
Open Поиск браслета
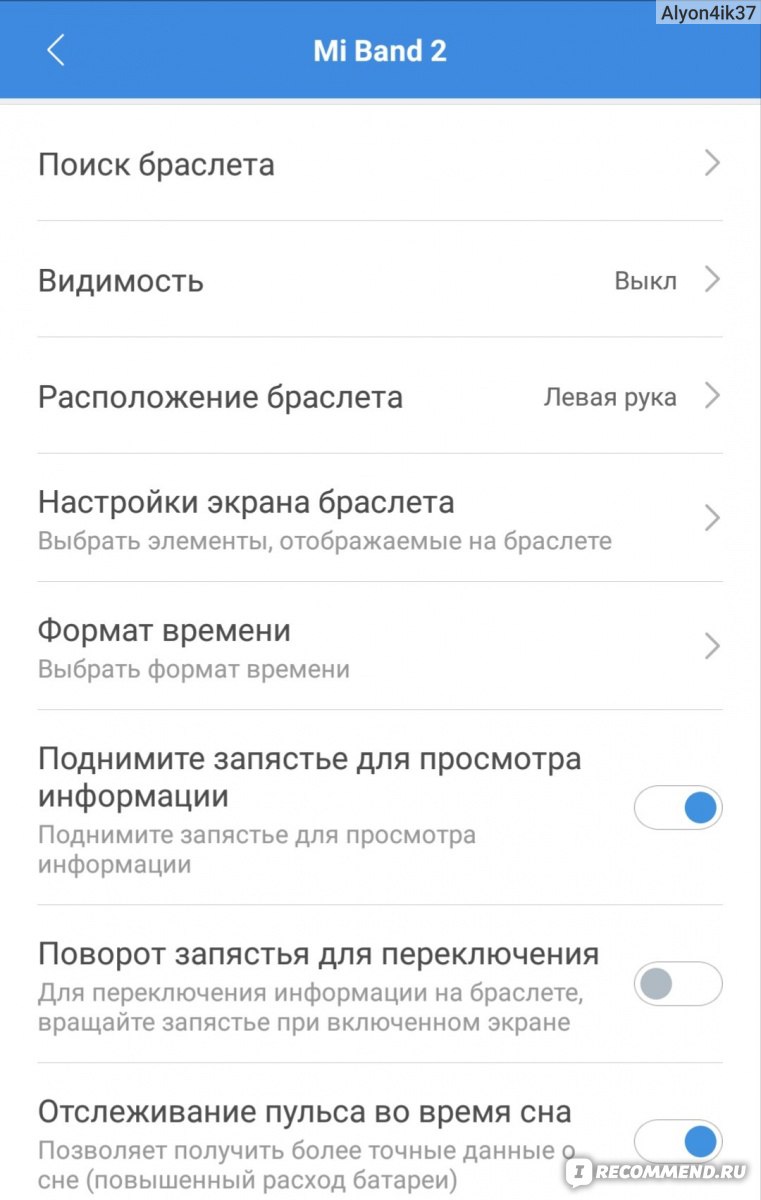point(380,163)
